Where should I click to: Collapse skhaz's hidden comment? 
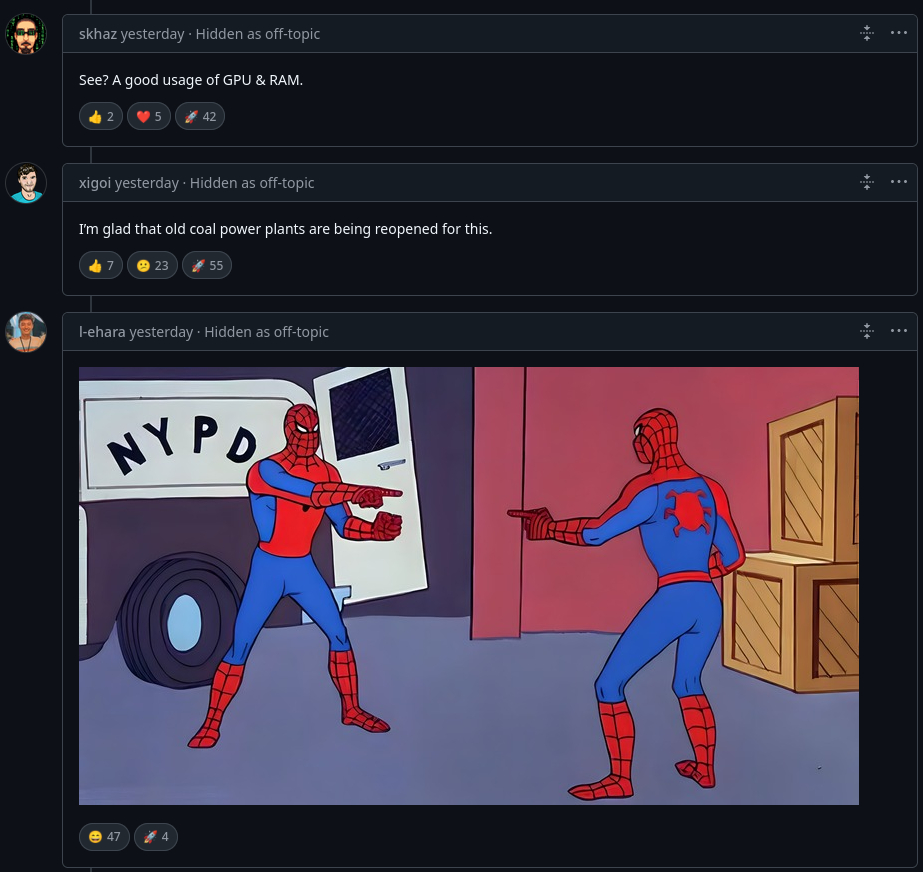(867, 33)
